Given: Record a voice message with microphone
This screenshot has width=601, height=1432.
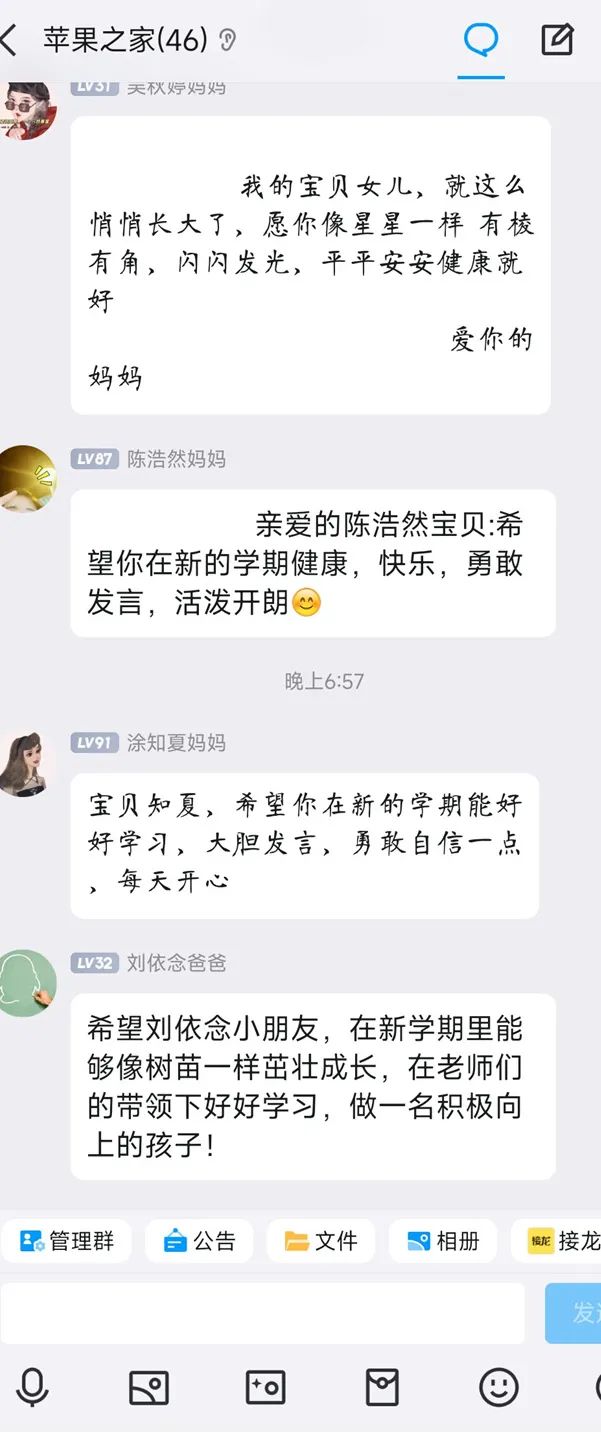Looking at the screenshot, I should [32, 1387].
